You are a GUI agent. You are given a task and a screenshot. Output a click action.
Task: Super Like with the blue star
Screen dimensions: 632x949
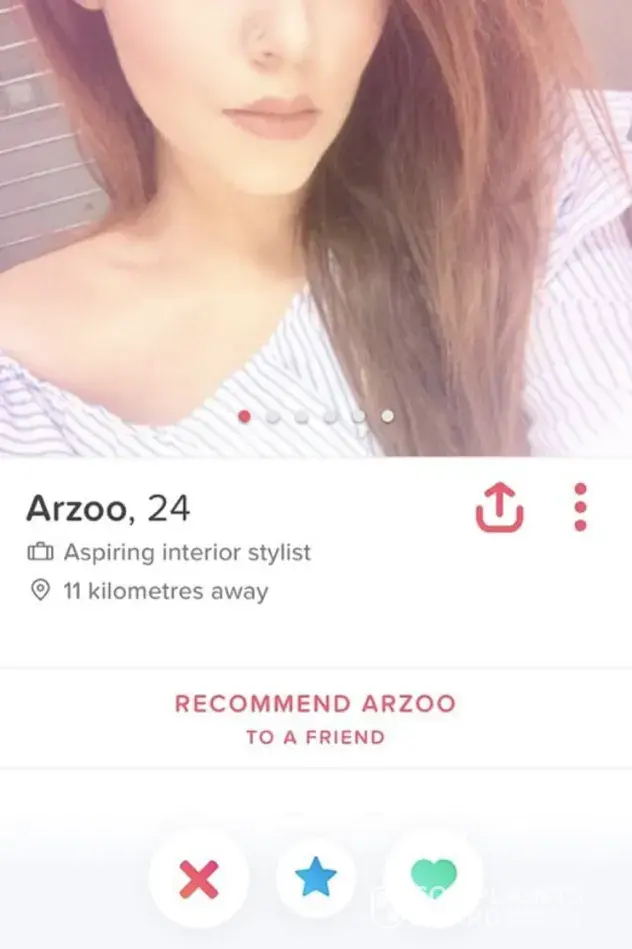(x=316, y=879)
